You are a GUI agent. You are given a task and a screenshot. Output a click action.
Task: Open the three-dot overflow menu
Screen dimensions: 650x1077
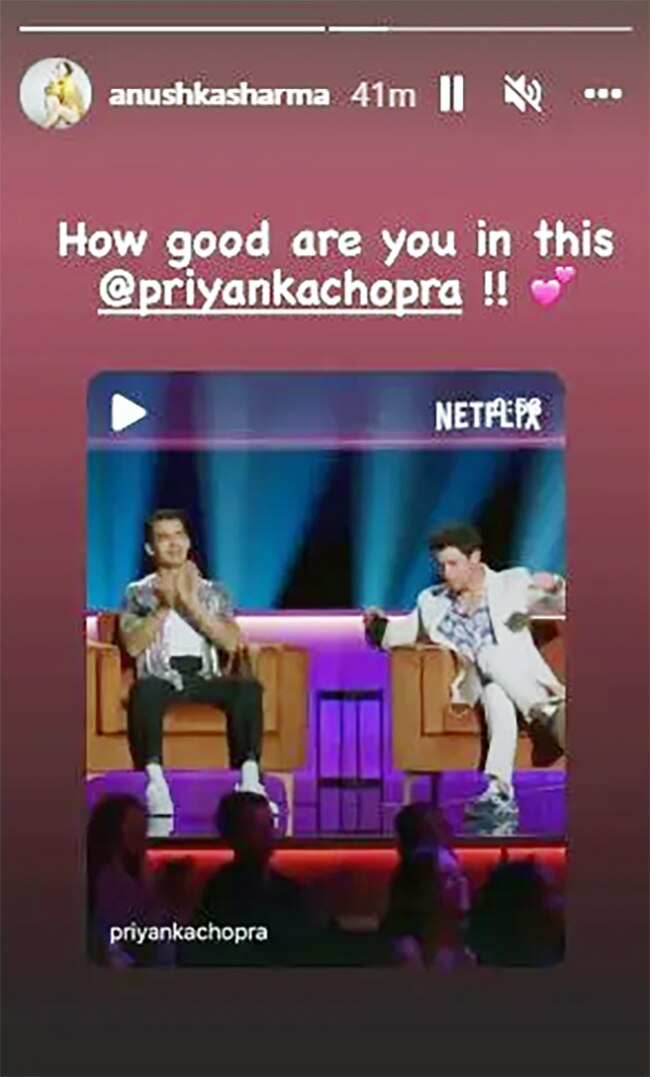(602, 95)
